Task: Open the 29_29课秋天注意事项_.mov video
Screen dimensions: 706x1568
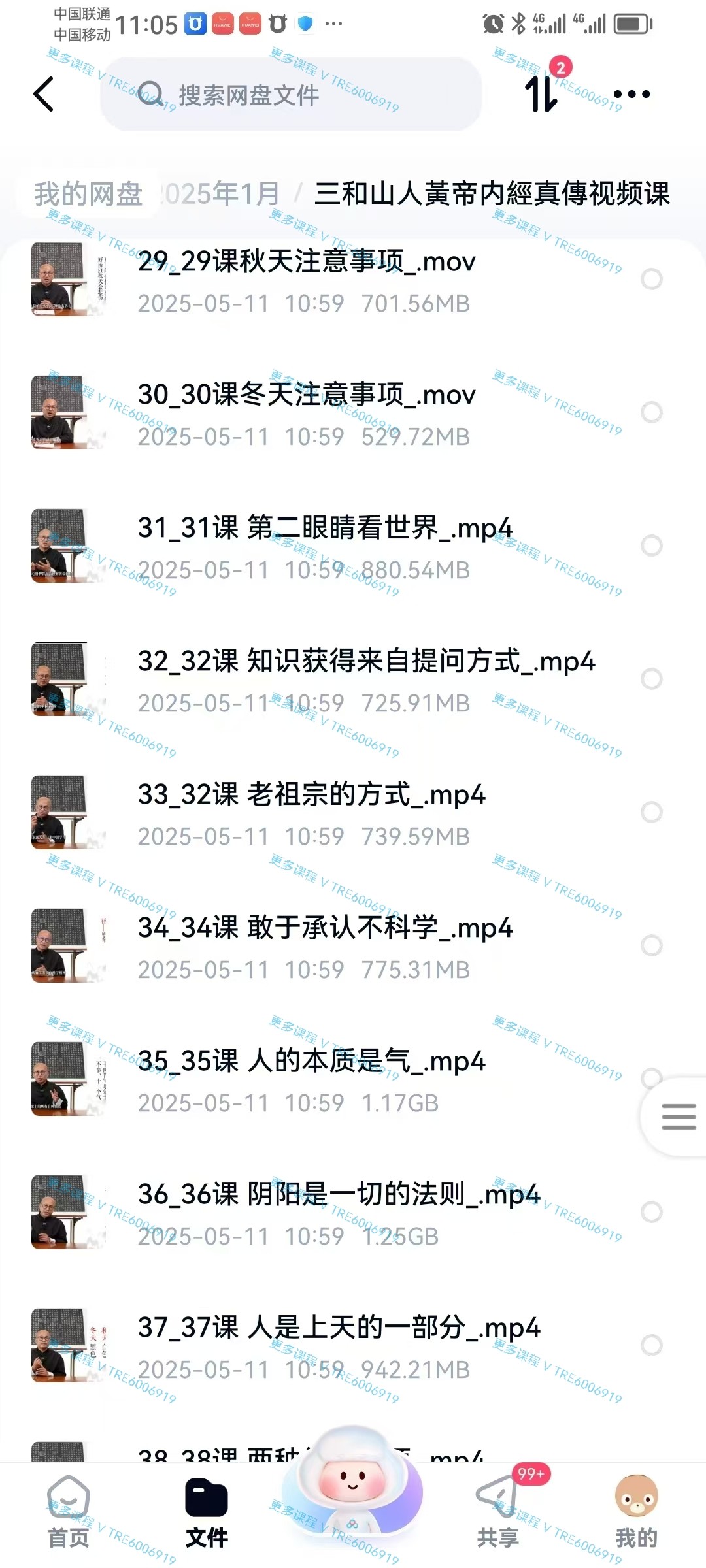Action: coord(306,280)
